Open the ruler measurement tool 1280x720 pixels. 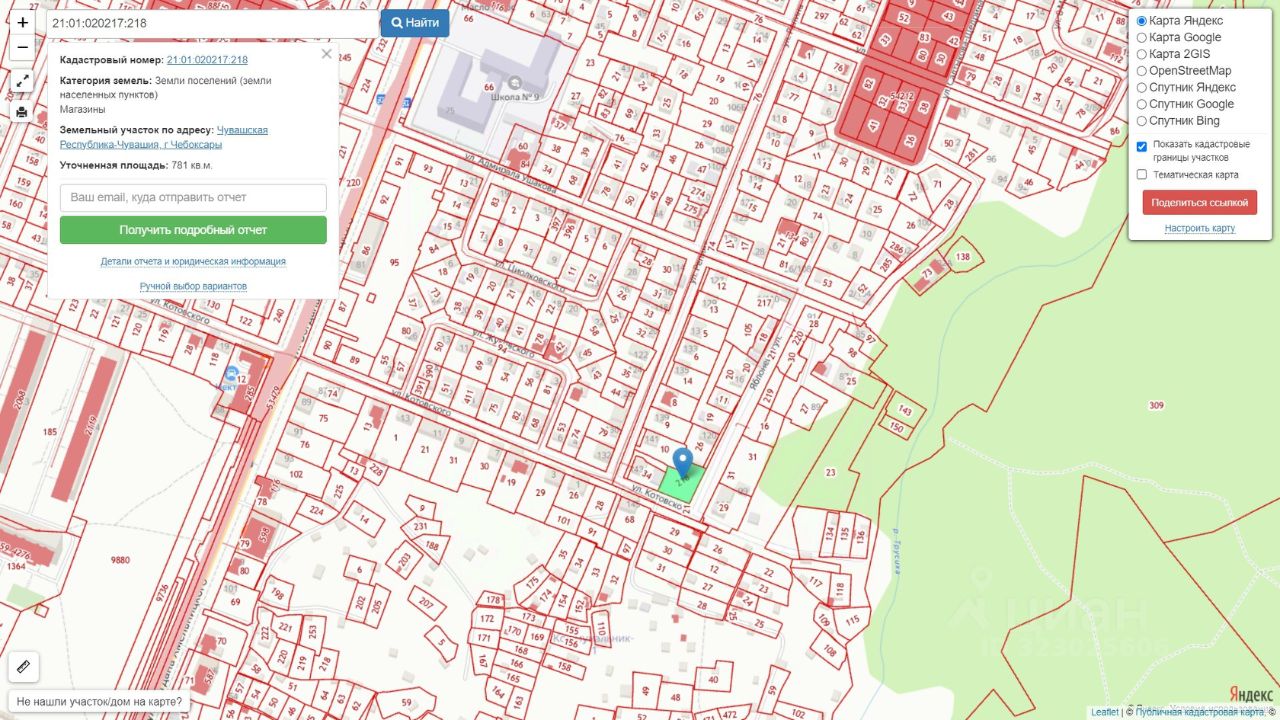[24, 667]
